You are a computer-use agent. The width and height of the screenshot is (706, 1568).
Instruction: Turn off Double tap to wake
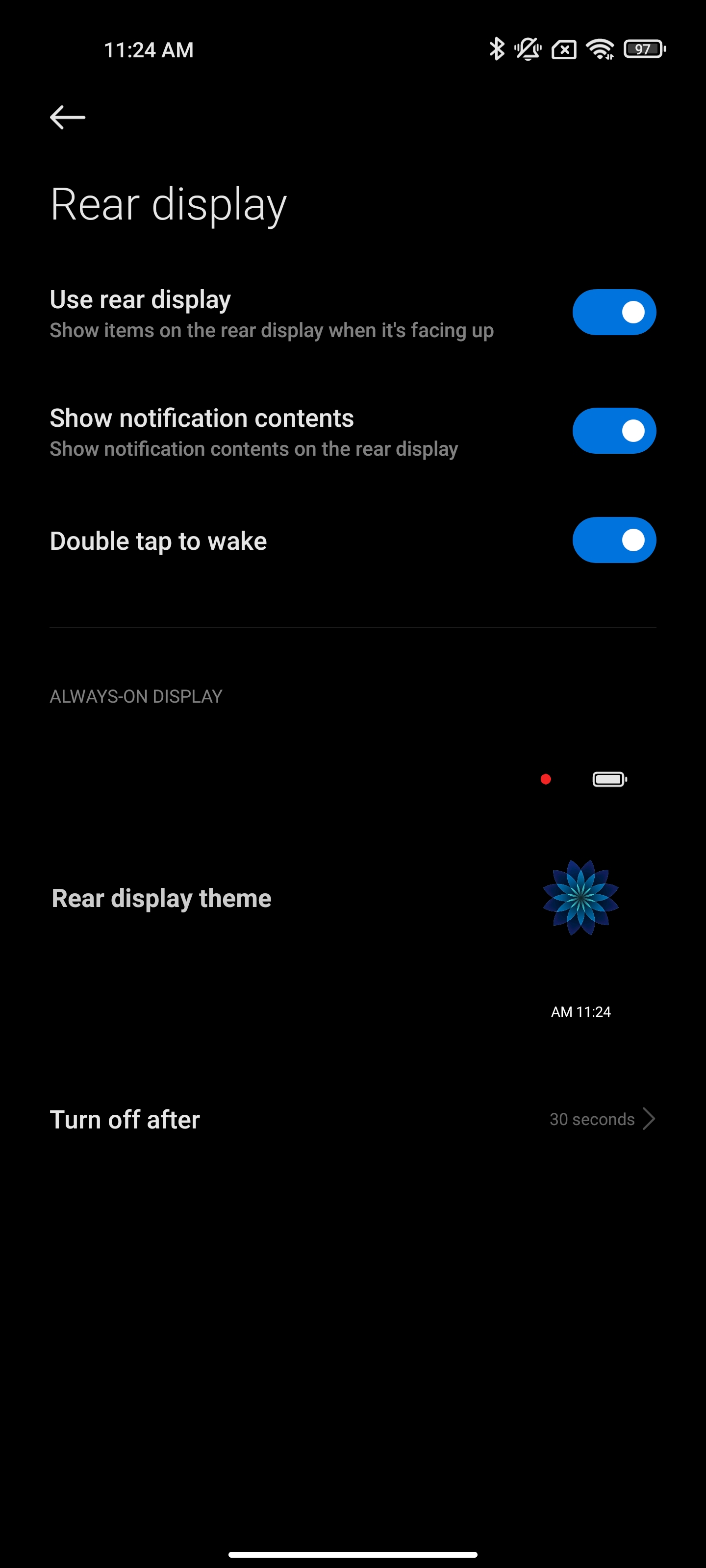click(x=613, y=540)
